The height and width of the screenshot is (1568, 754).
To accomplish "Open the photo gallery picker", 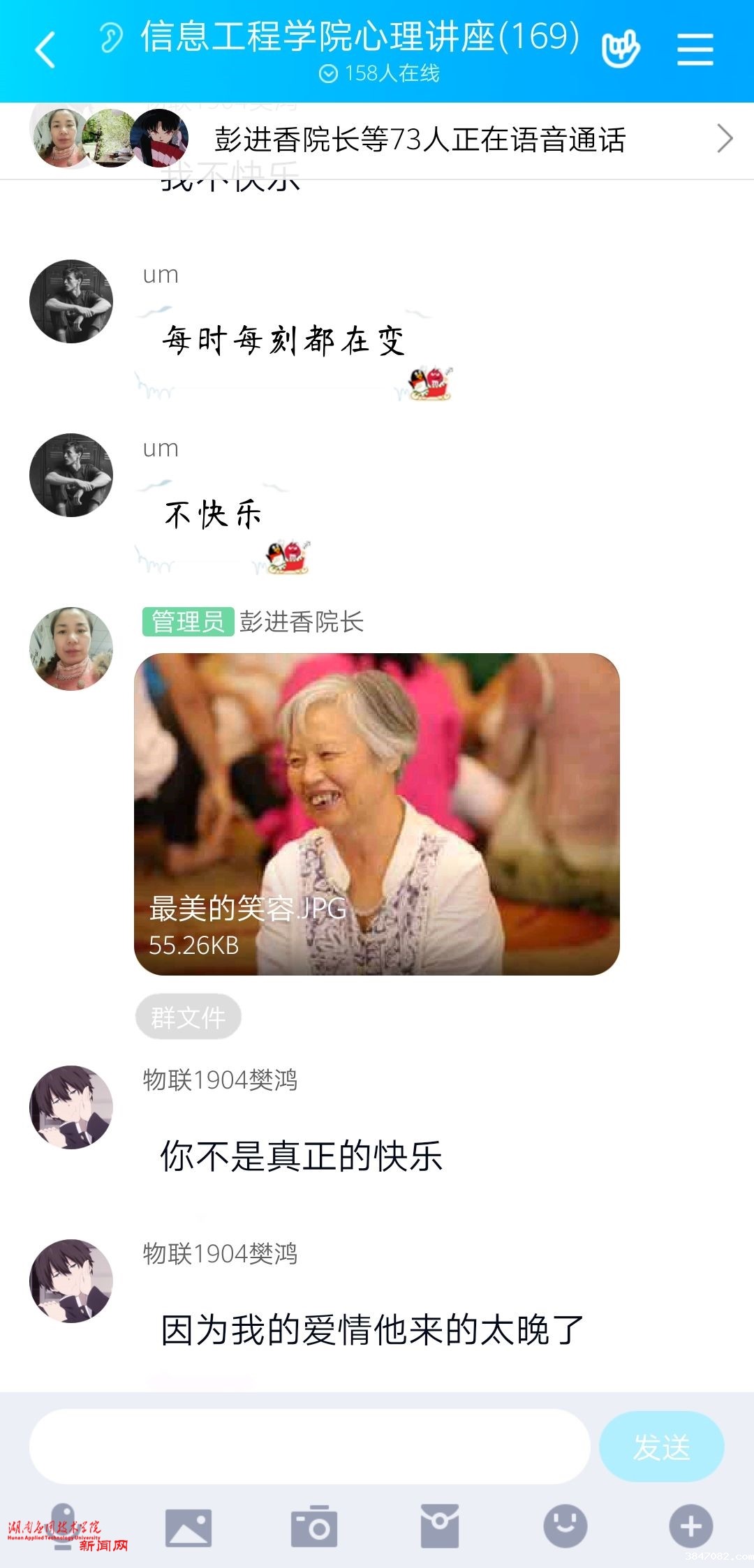I will [x=188, y=1527].
